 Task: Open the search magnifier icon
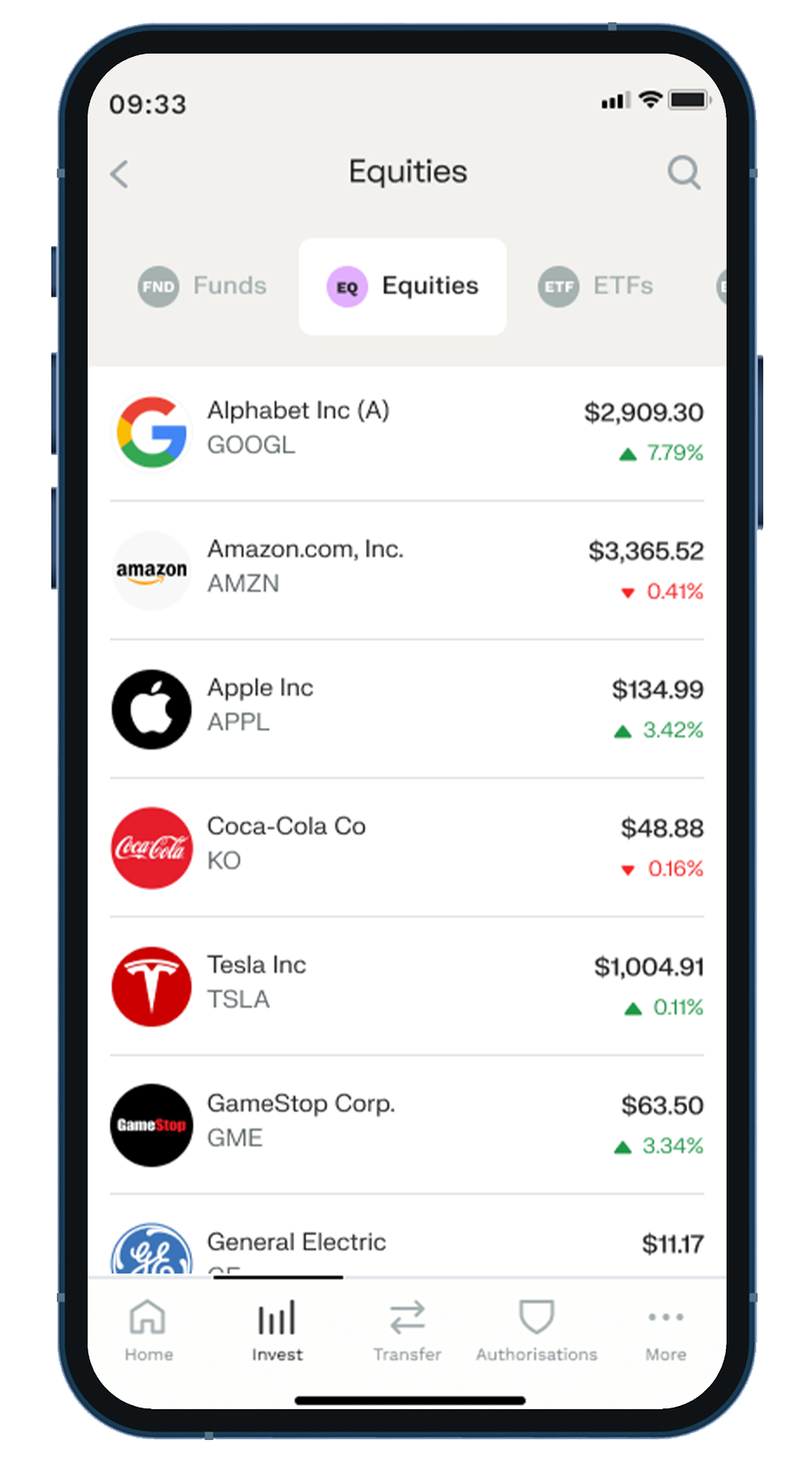point(684,172)
